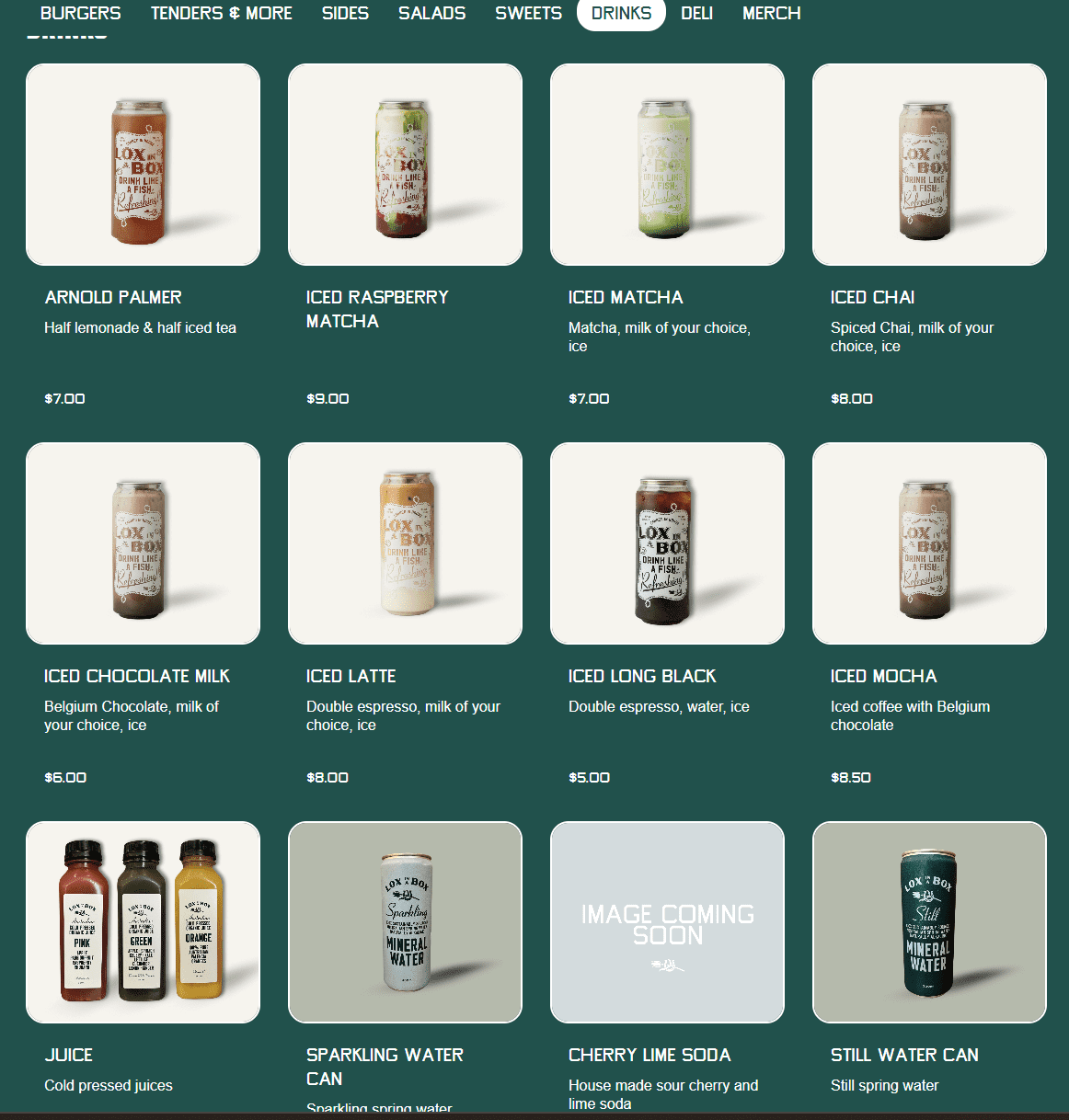Select the Iced Raspberry Matcha item
The image size is (1069, 1120).
tap(405, 166)
